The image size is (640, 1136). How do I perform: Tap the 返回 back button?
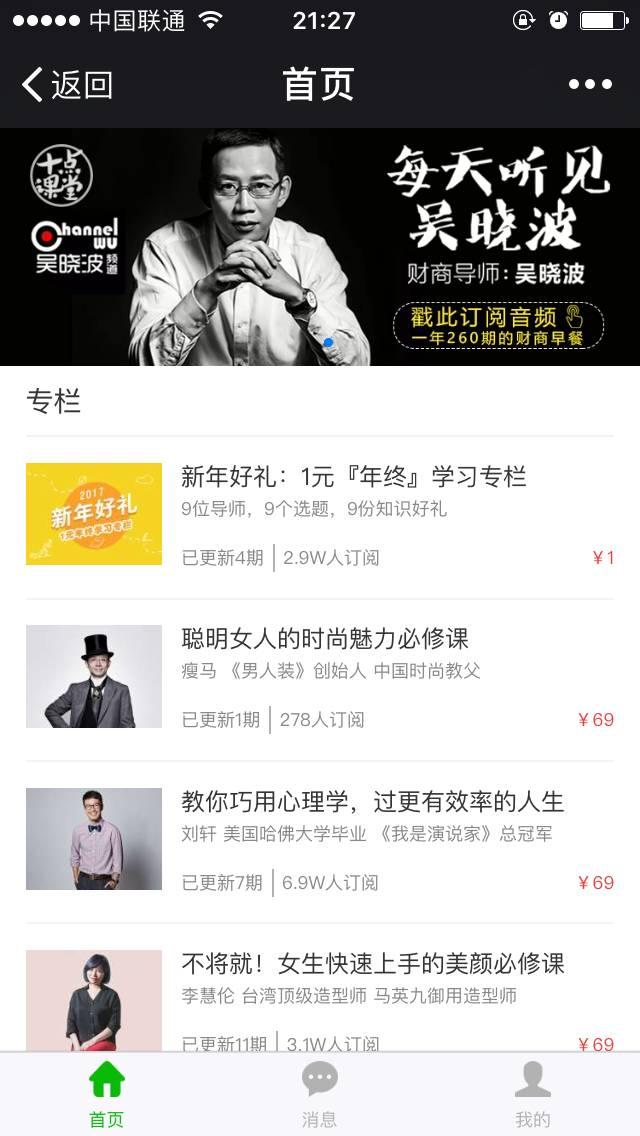point(67,85)
